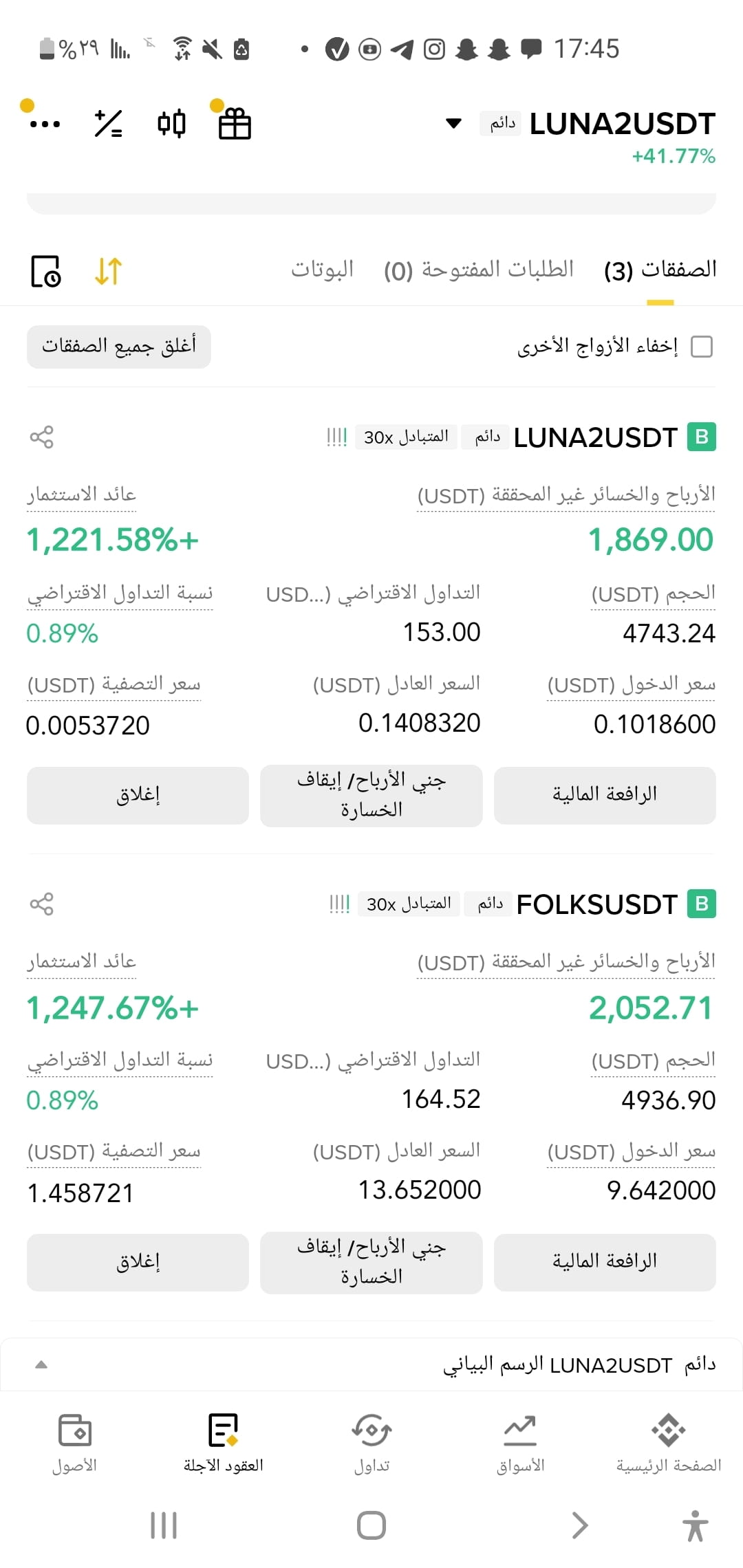Share the LUNA2USDT position
The image size is (743, 1568).
pos(42,437)
